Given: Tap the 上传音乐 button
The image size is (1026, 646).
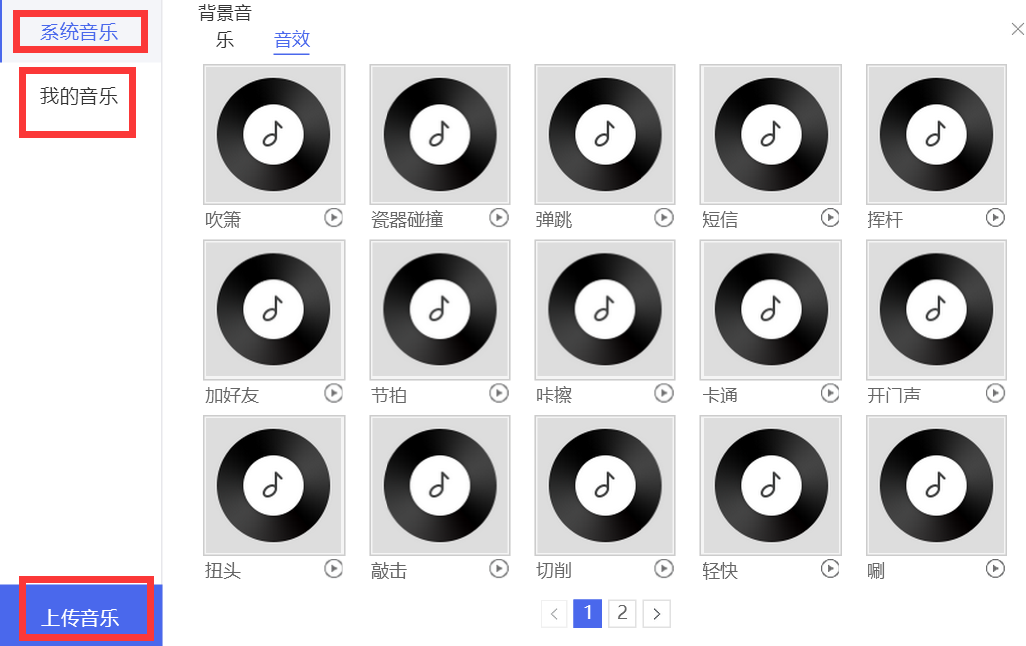Looking at the screenshot, I should click(x=80, y=617).
